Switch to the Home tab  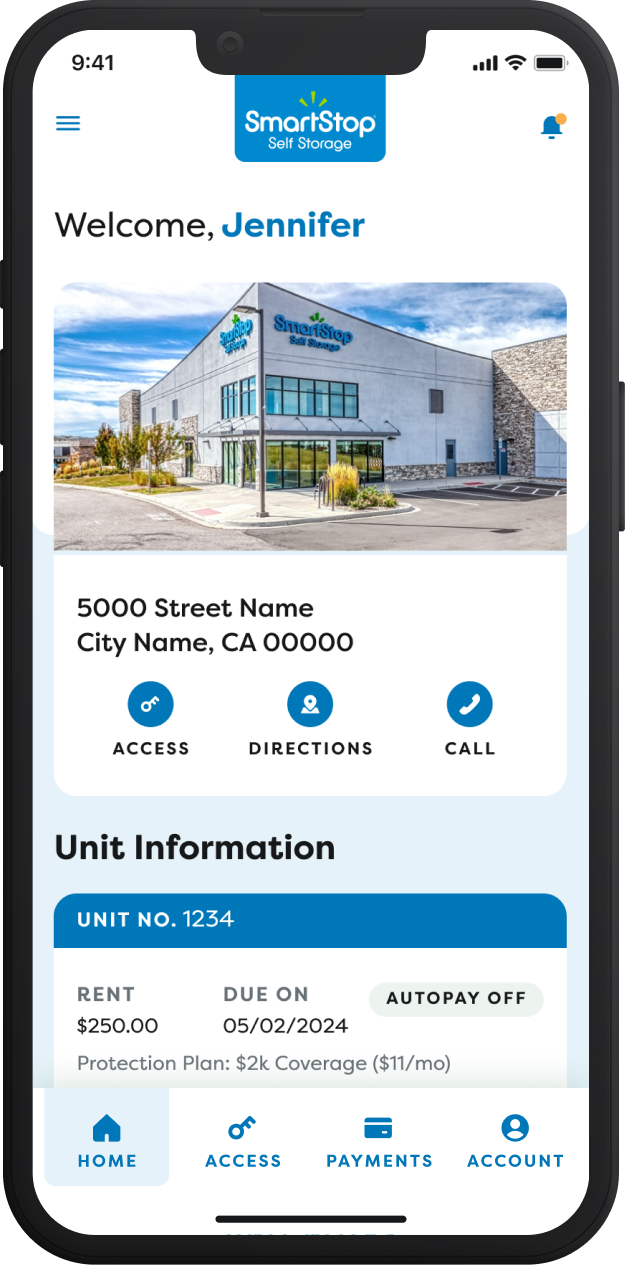(107, 1141)
